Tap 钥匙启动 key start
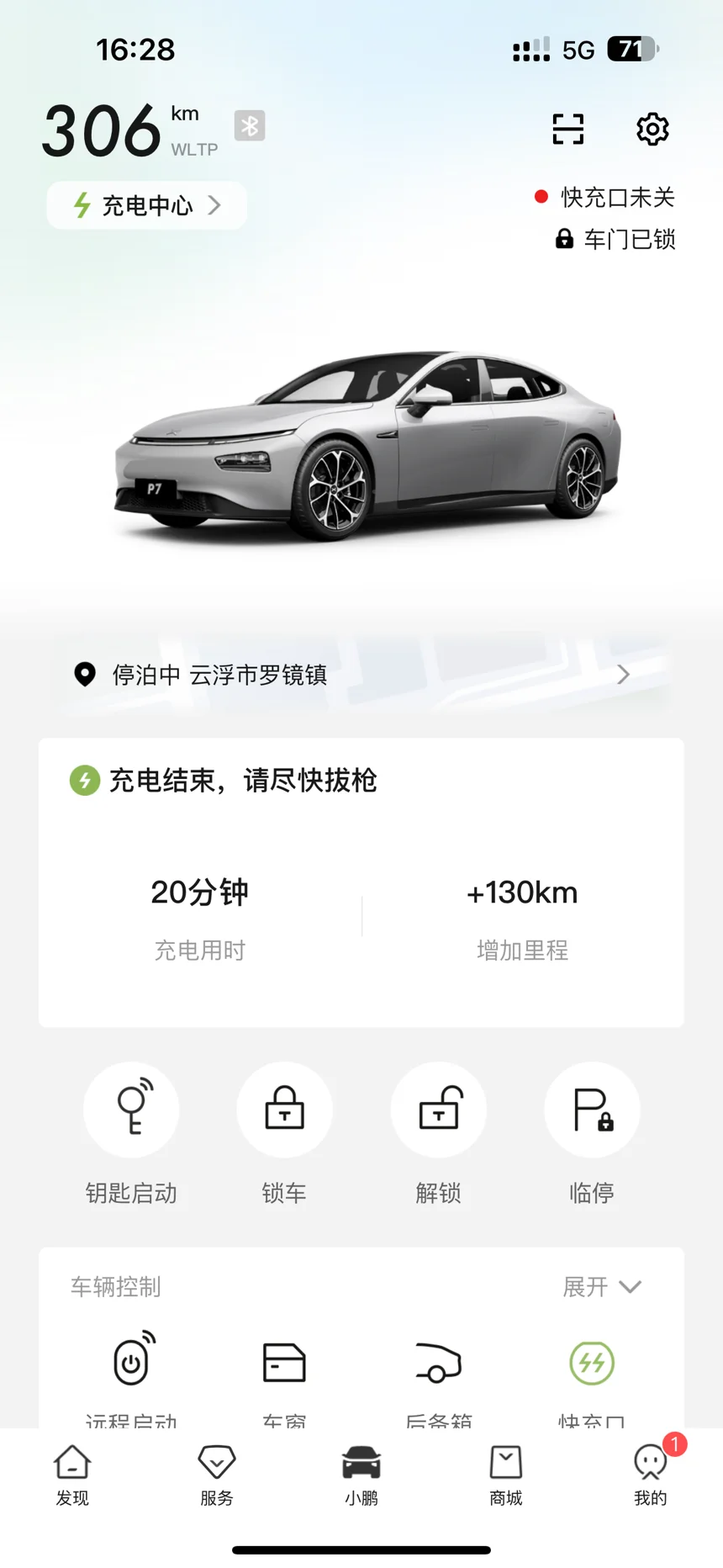Viewport: 723px width, 1568px height. tap(131, 1110)
